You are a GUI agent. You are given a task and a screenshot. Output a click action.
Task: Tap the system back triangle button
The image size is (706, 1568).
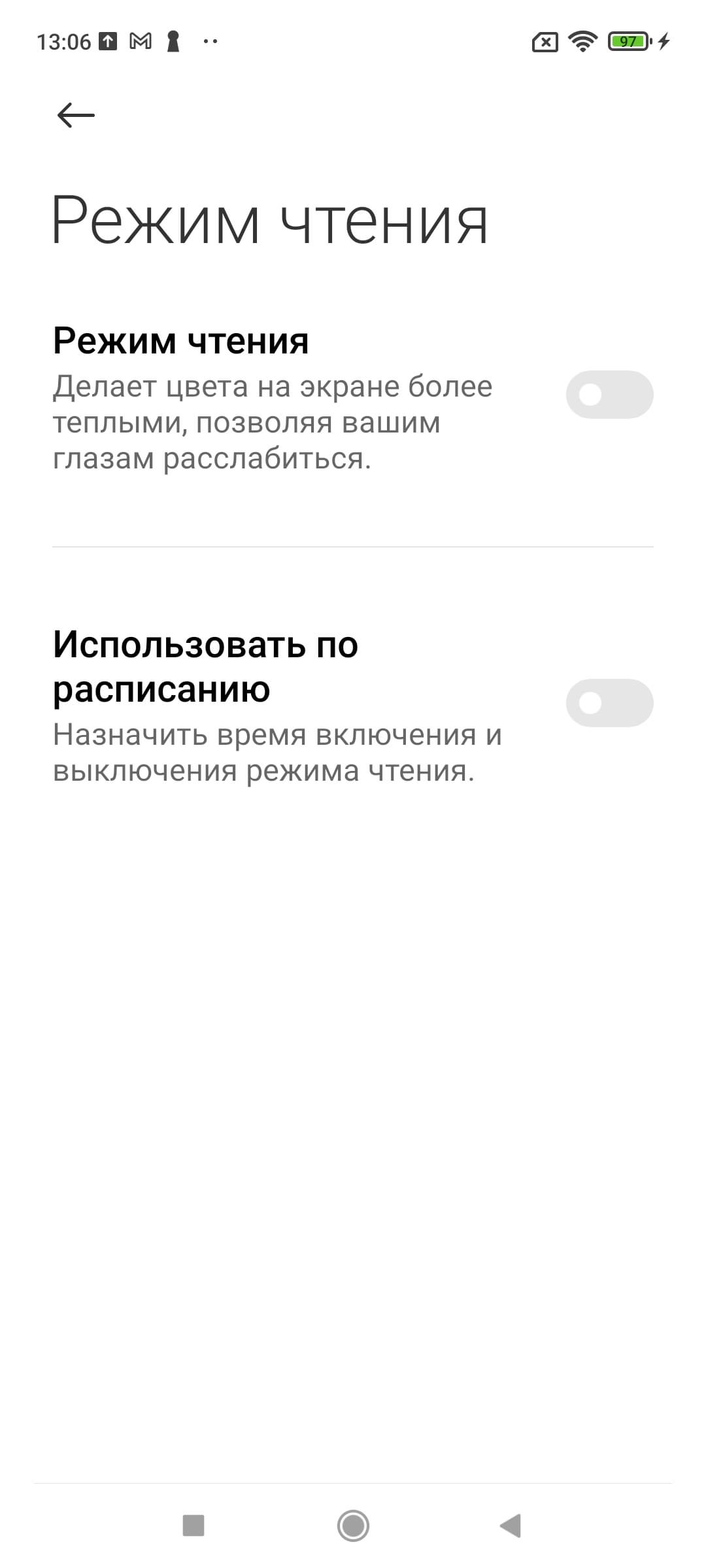(x=511, y=1526)
